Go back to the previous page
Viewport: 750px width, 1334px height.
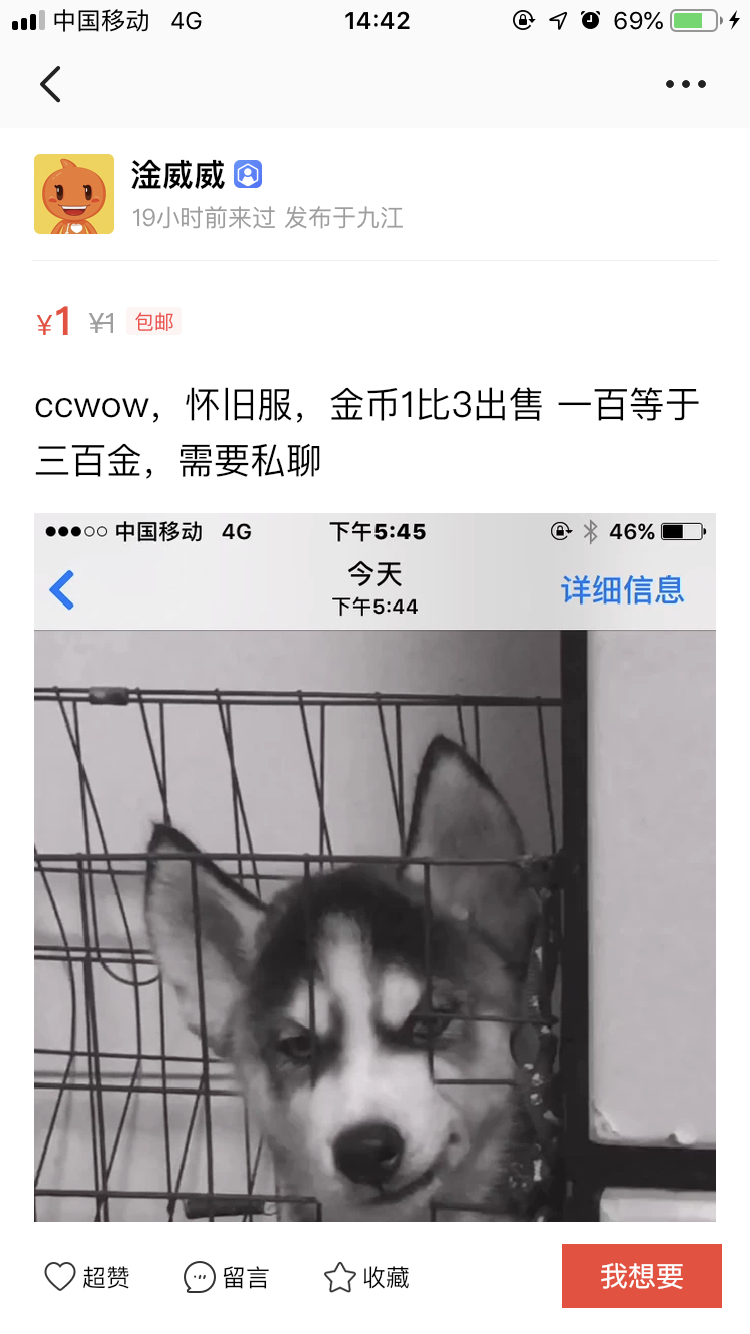pyautogui.click(x=50, y=84)
